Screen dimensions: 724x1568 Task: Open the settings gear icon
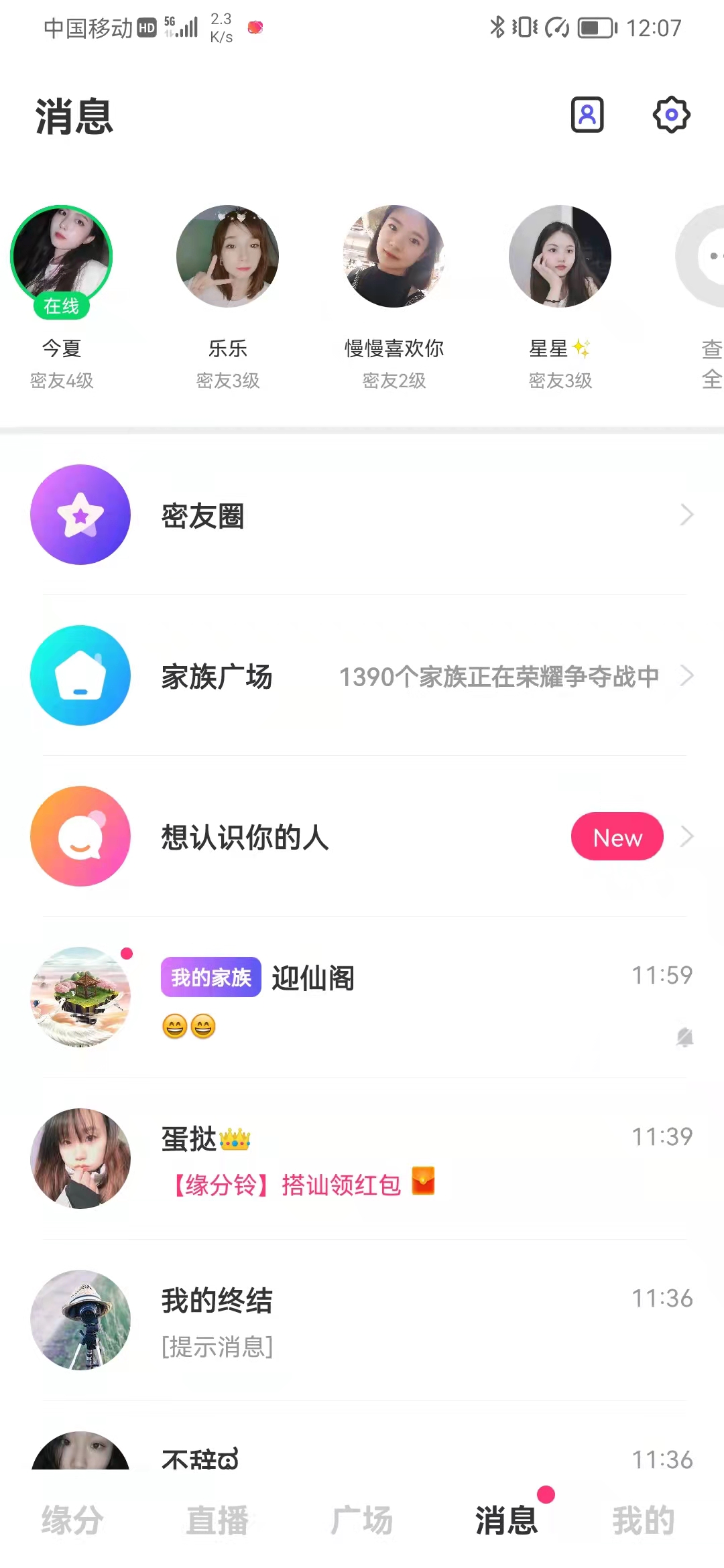click(671, 115)
